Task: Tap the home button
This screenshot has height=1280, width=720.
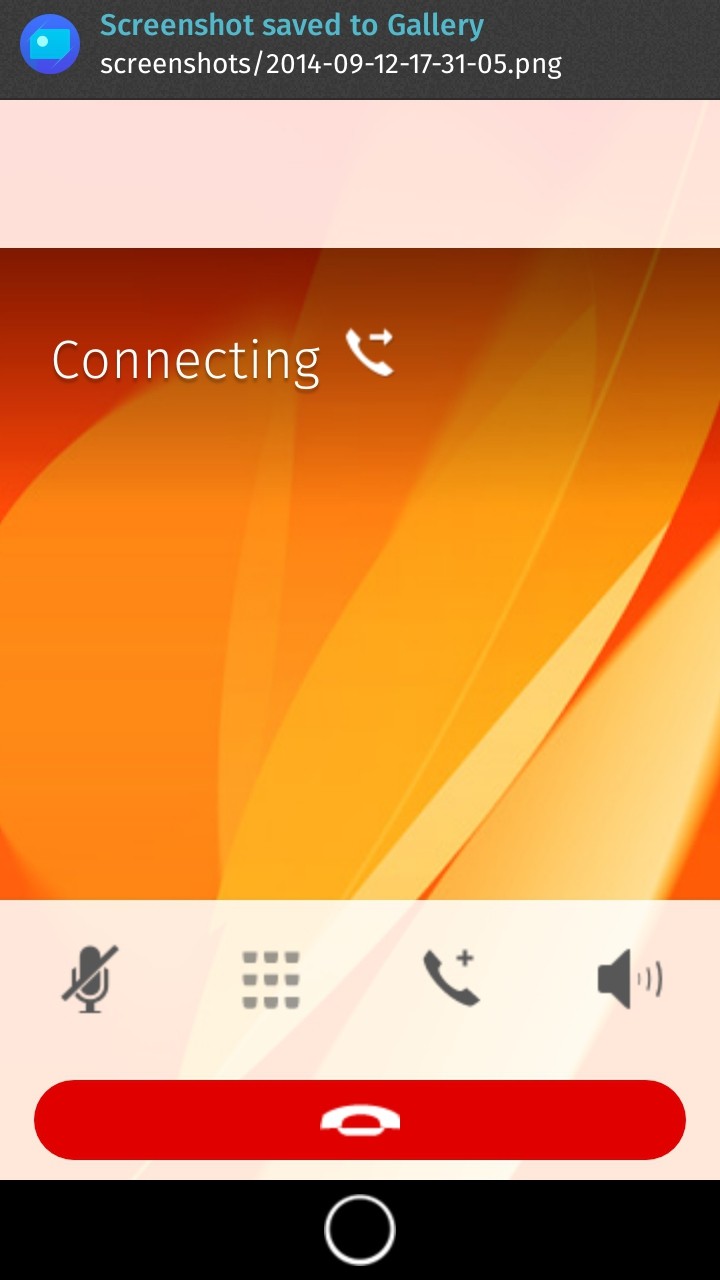Action: pos(360,1230)
